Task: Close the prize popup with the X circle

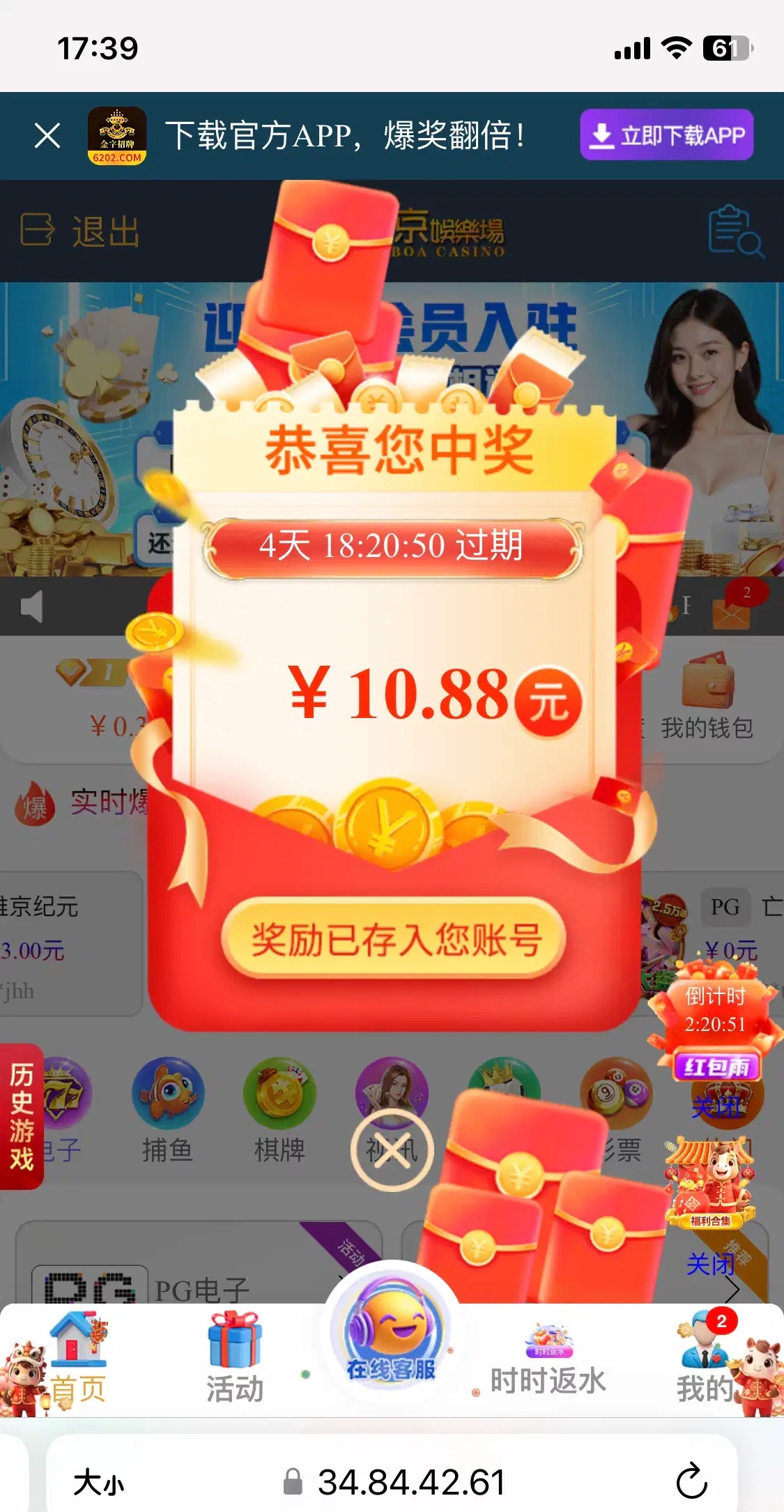Action: (x=392, y=1150)
